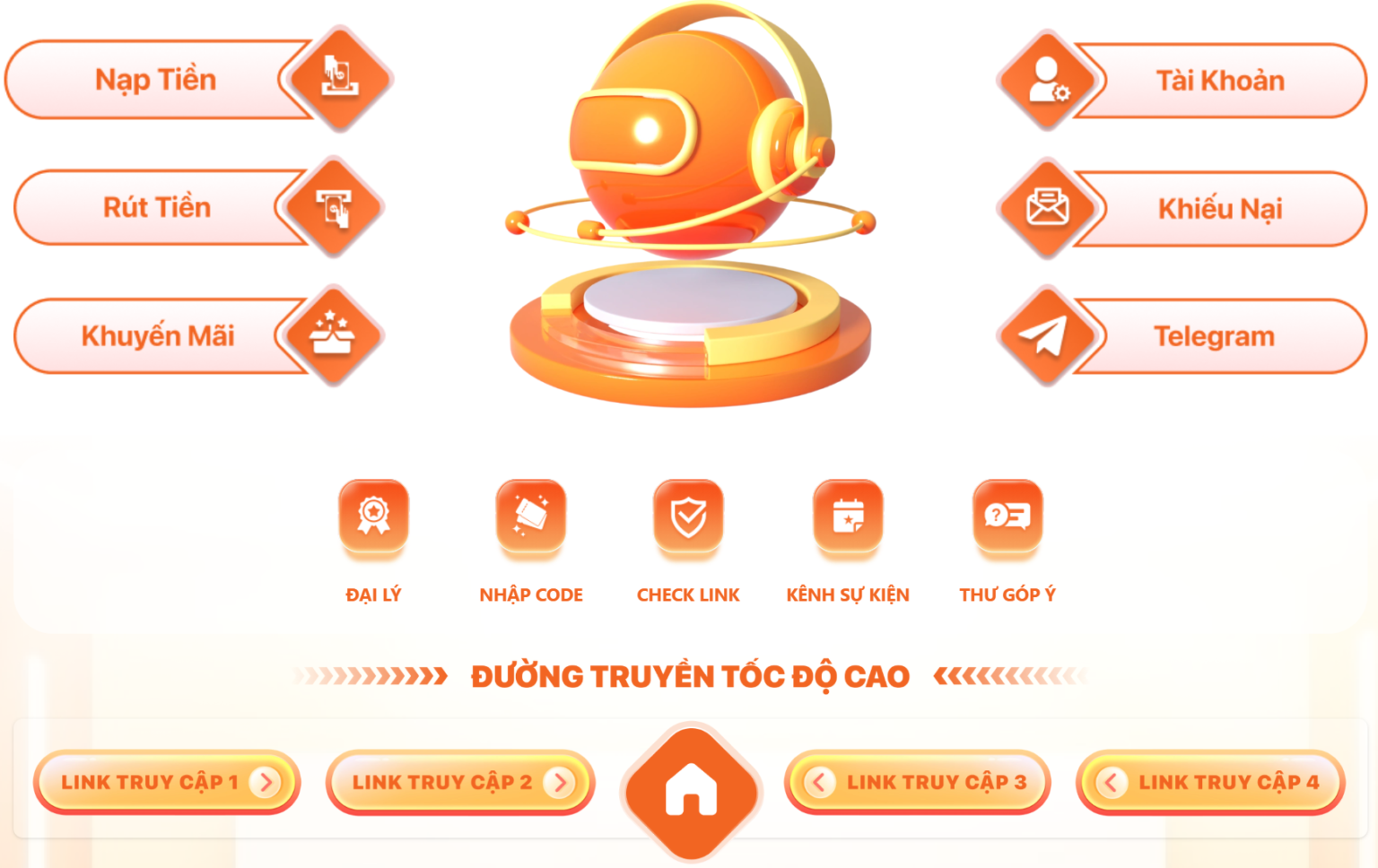Go to the home page button
The image size is (1378, 868).
click(x=691, y=791)
